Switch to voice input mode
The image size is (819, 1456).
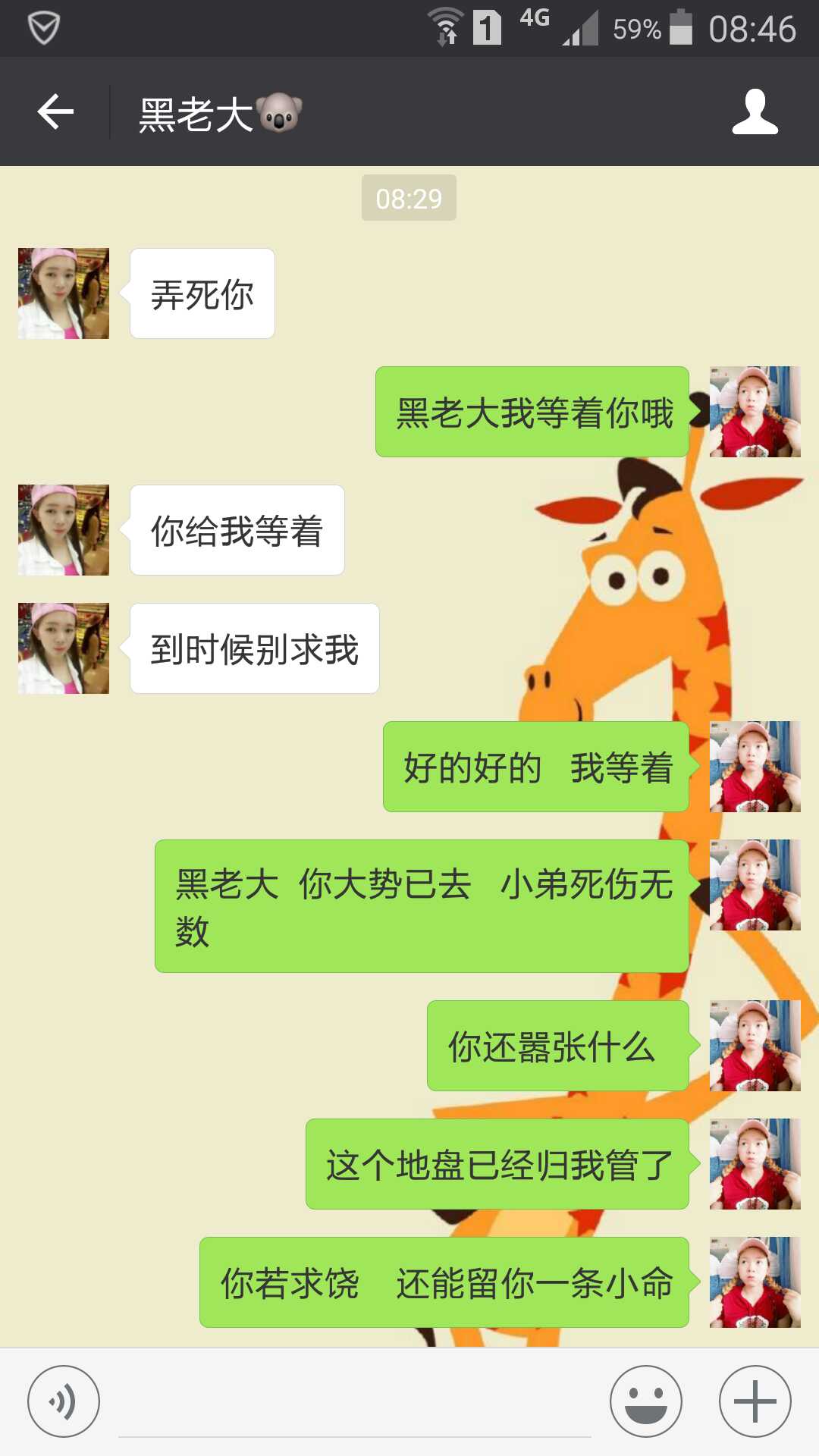[64, 1401]
